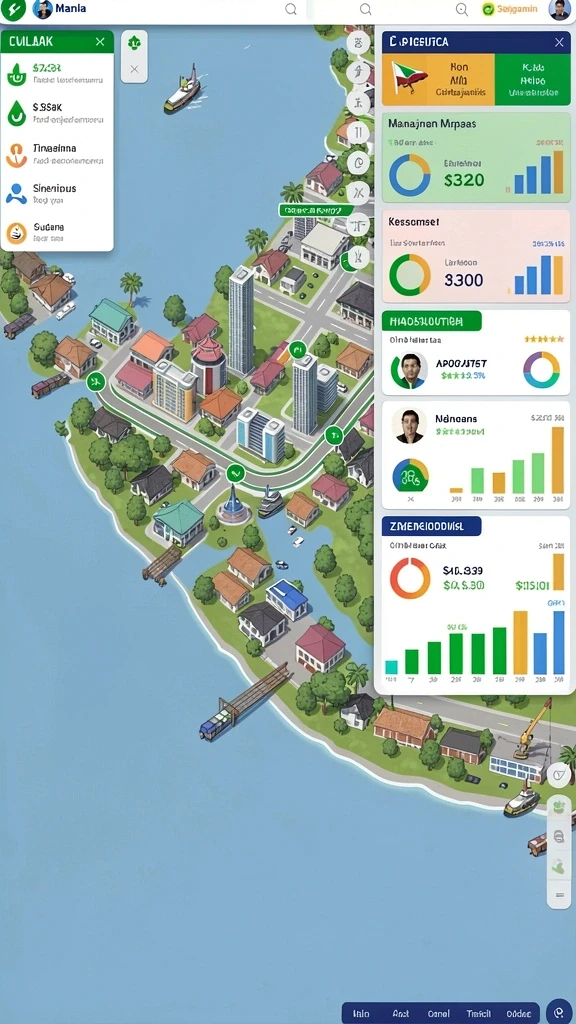
Task: Select the green Kida tile
Action: tap(532, 79)
